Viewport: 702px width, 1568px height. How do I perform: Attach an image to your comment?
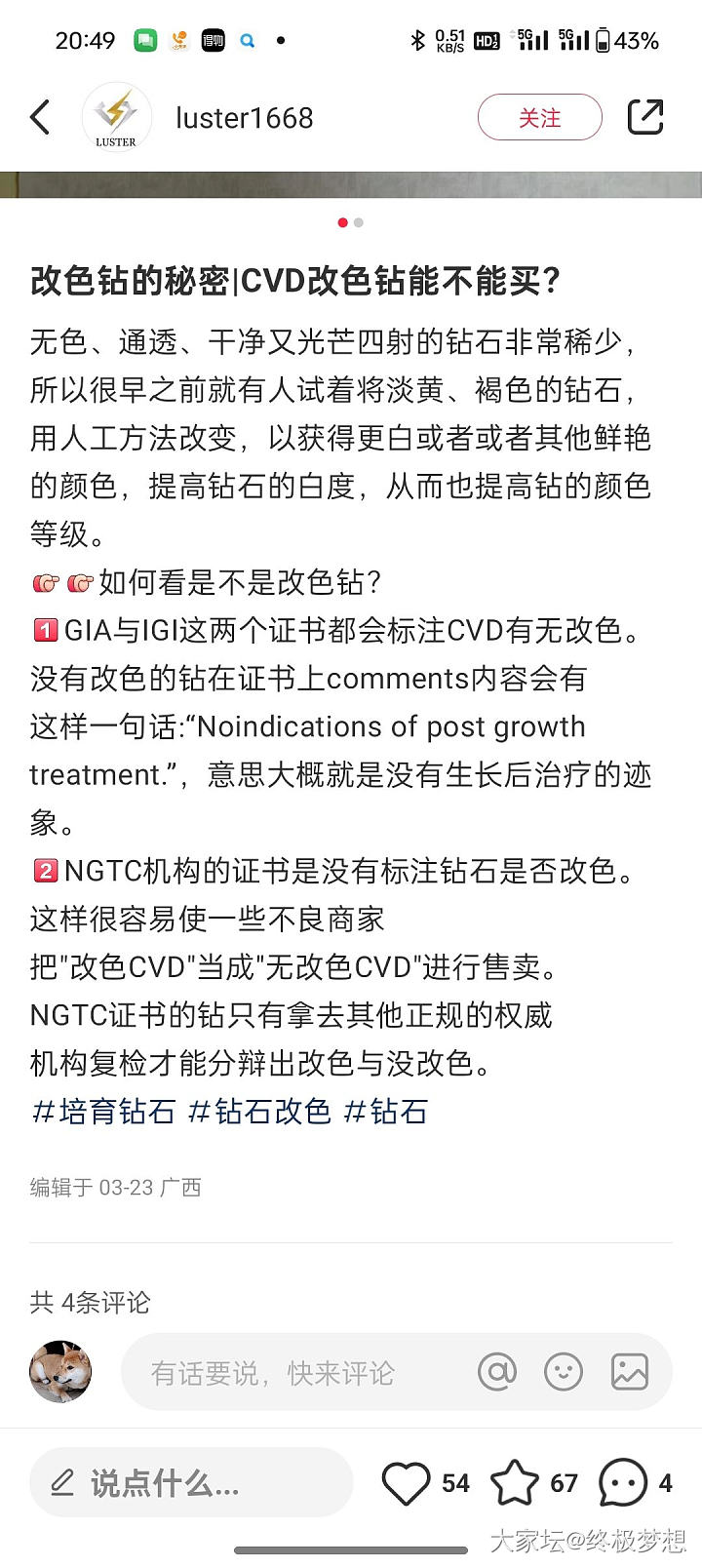[x=630, y=1372]
